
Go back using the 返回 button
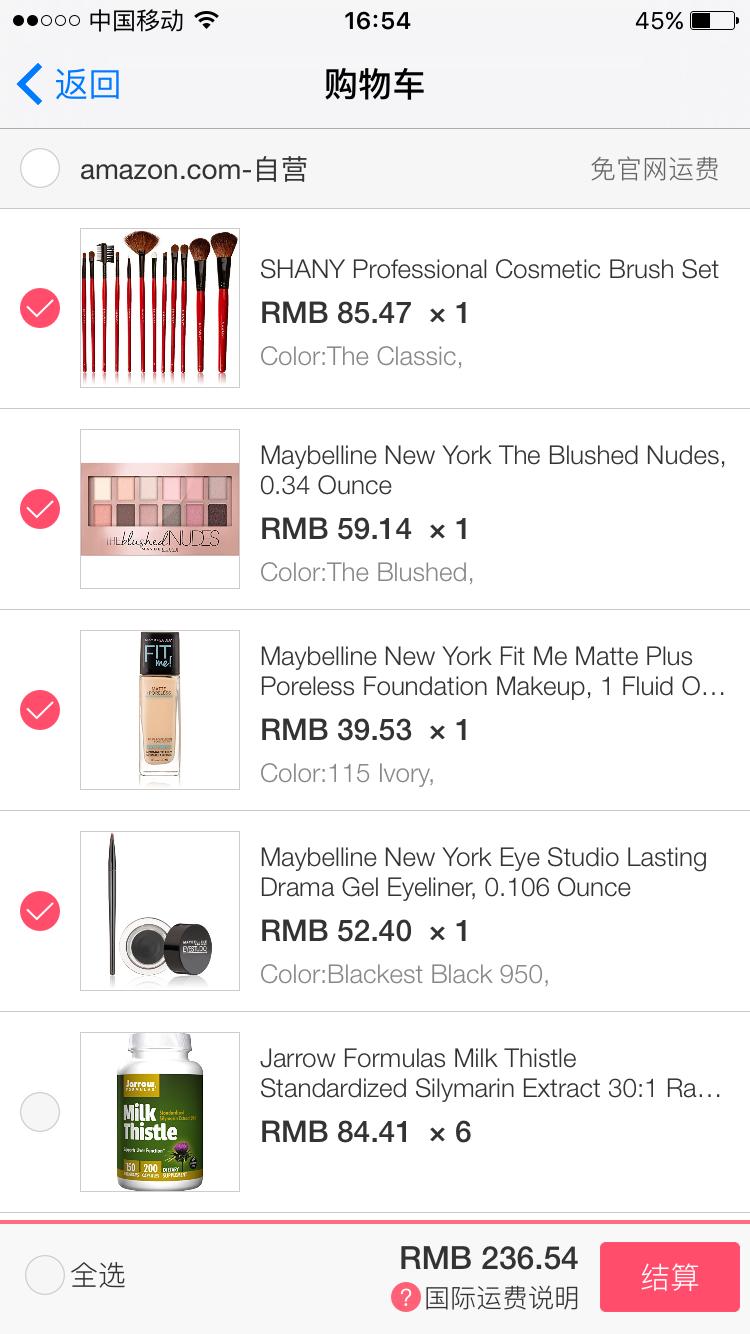tap(70, 84)
